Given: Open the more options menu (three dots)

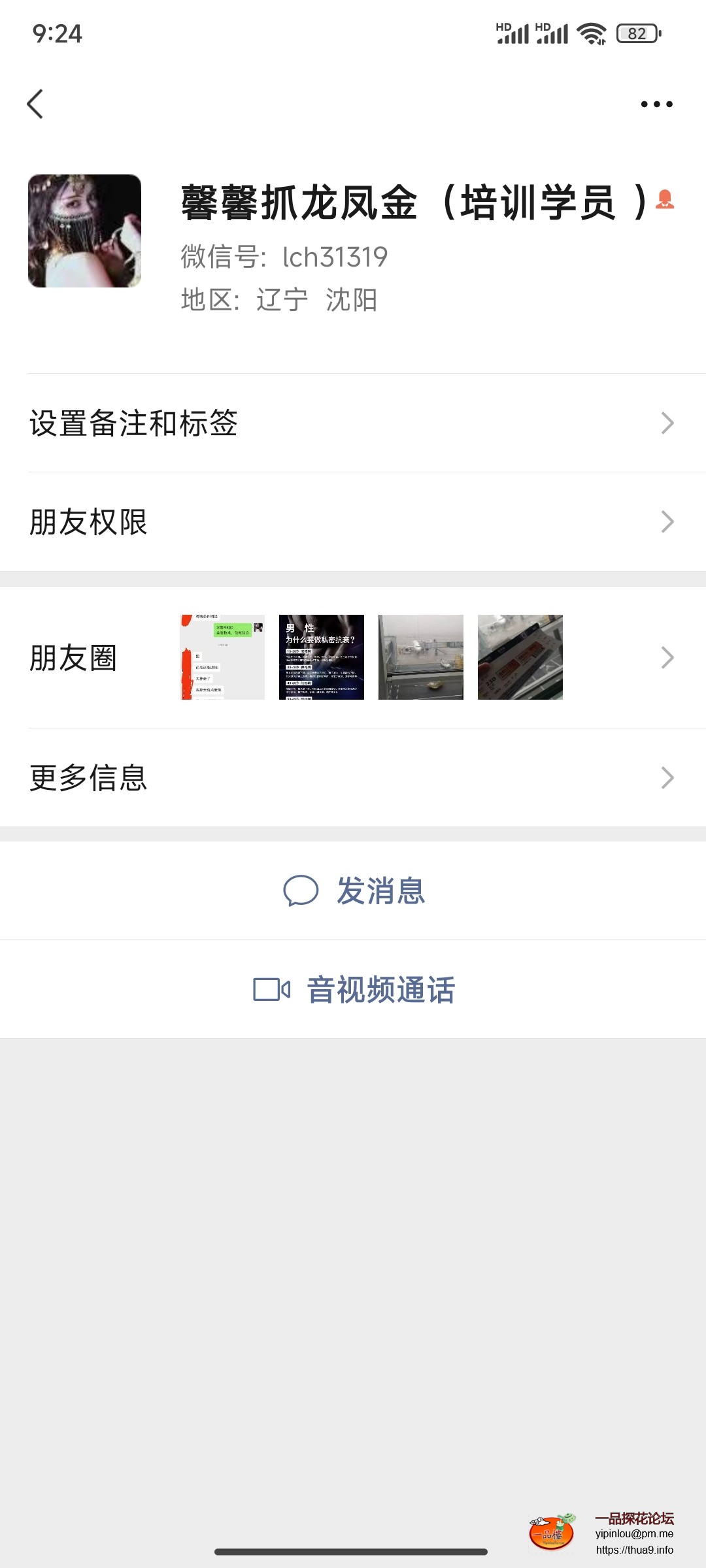Looking at the screenshot, I should point(656,103).
